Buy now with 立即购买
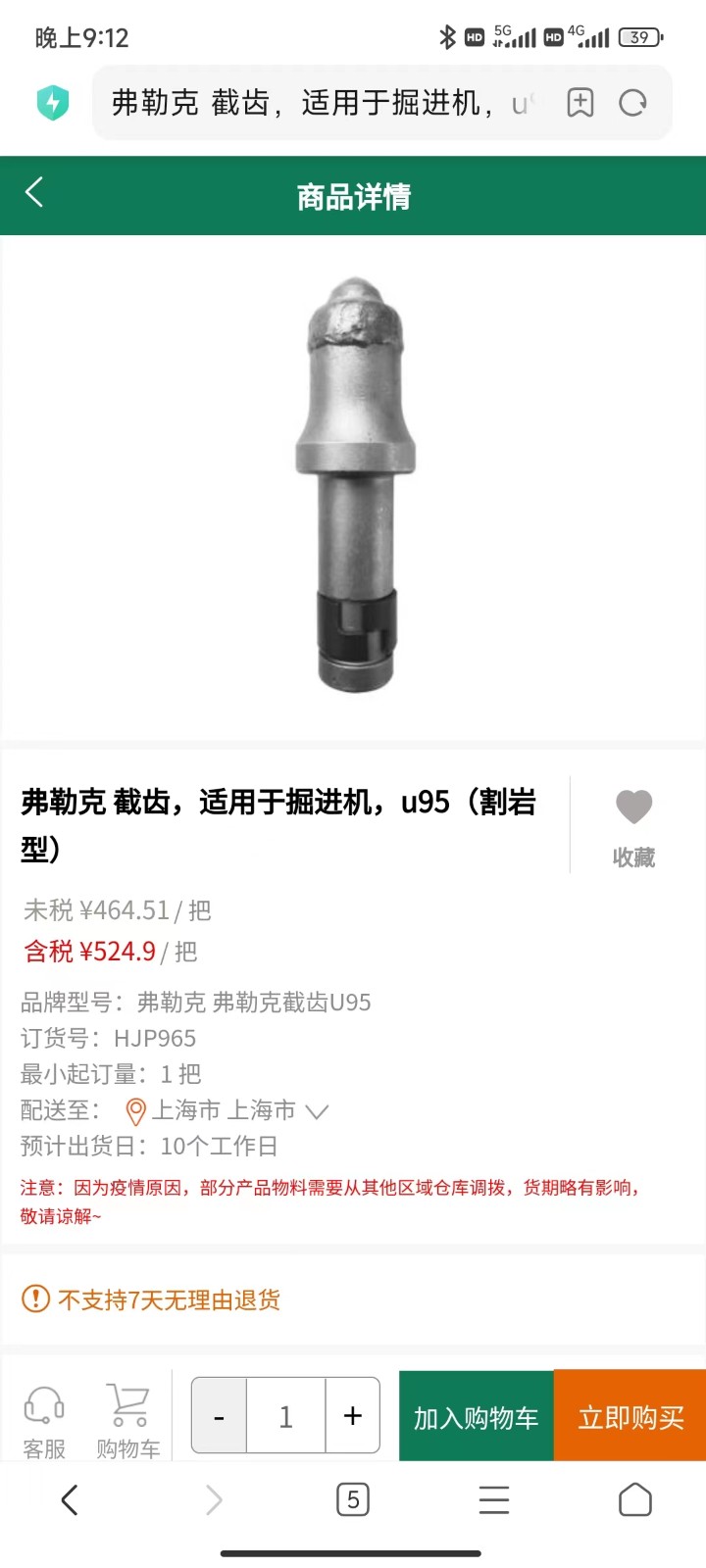The width and height of the screenshot is (706, 1568). point(630,1417)
